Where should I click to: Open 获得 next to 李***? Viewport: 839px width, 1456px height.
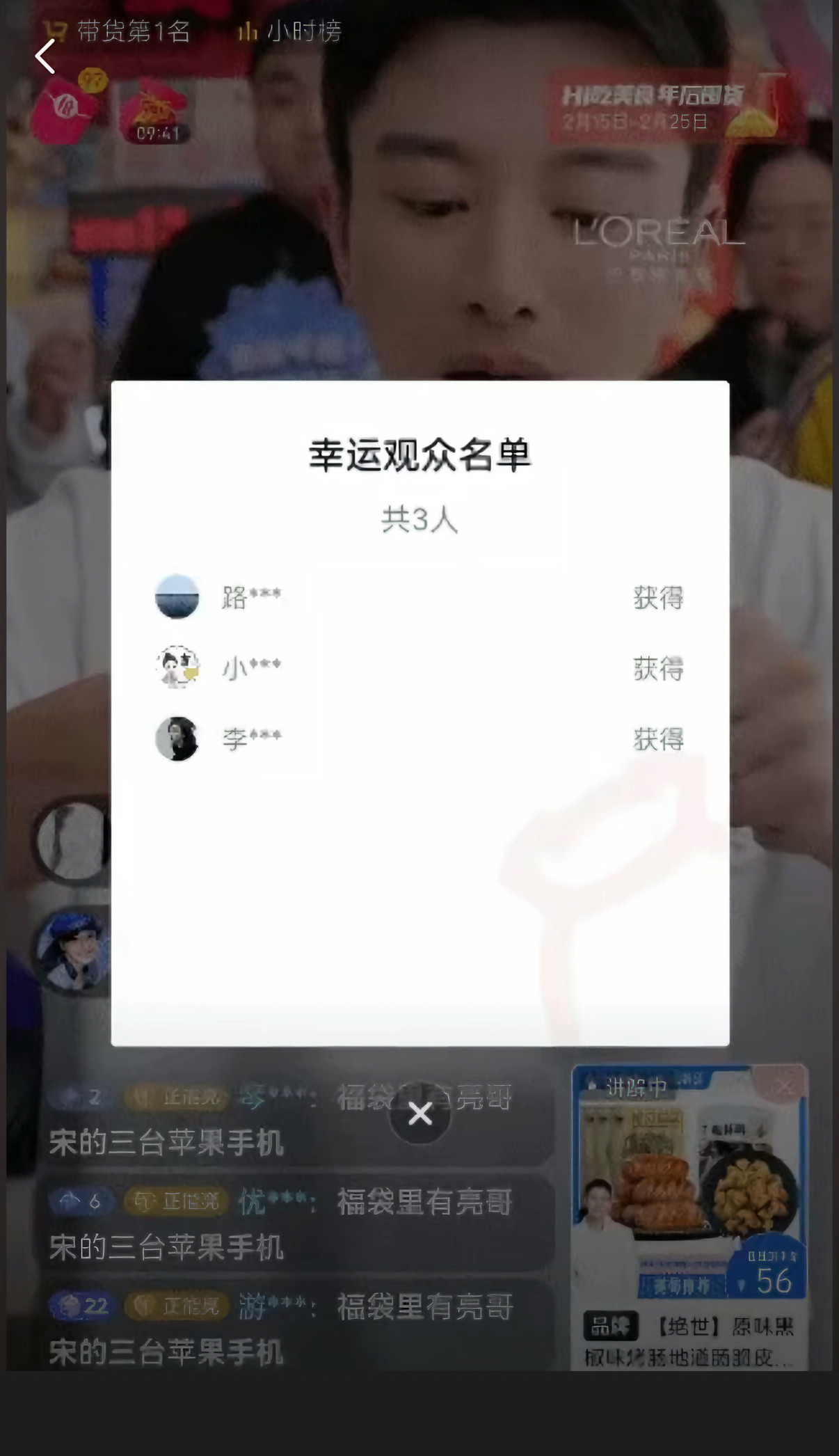657,740
